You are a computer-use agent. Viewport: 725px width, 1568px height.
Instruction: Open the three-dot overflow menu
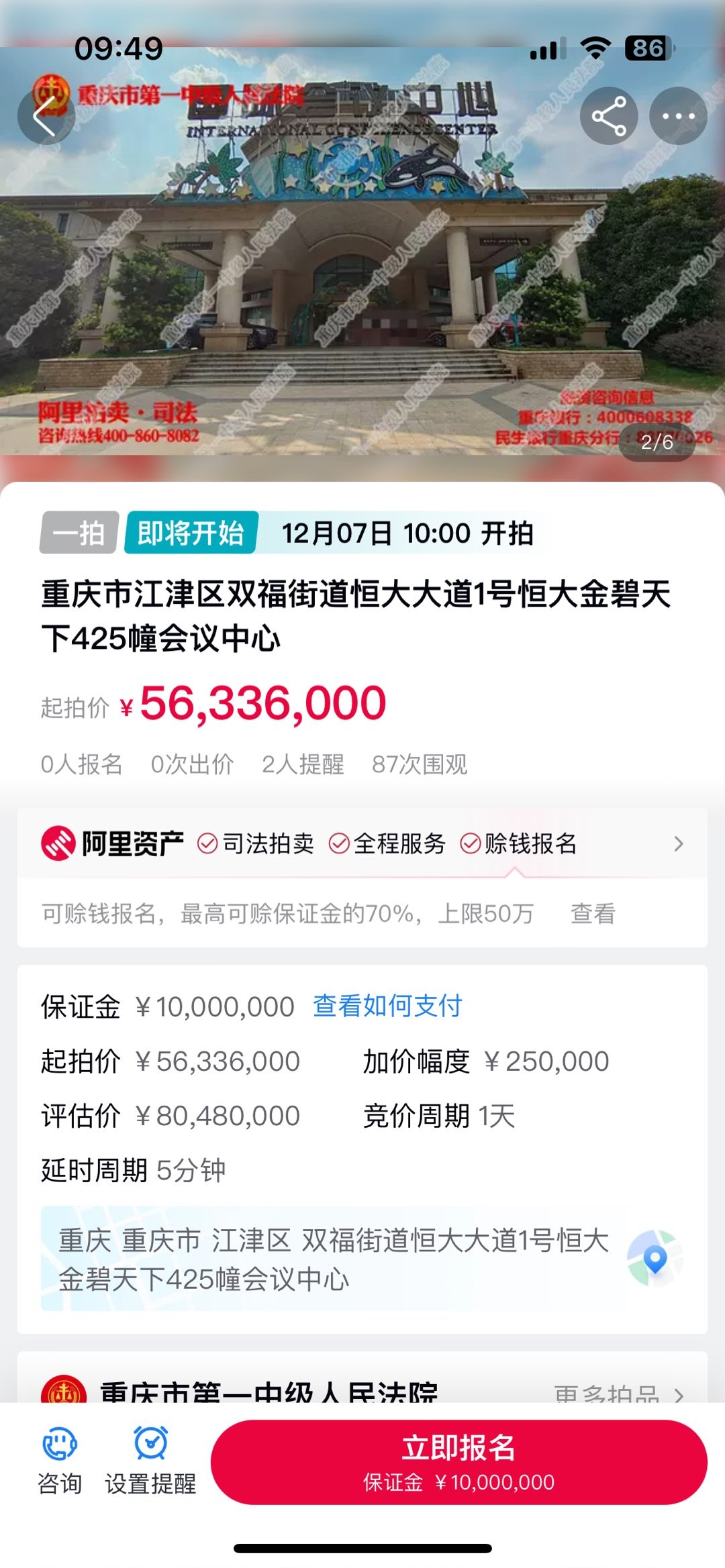pos(678,116)
